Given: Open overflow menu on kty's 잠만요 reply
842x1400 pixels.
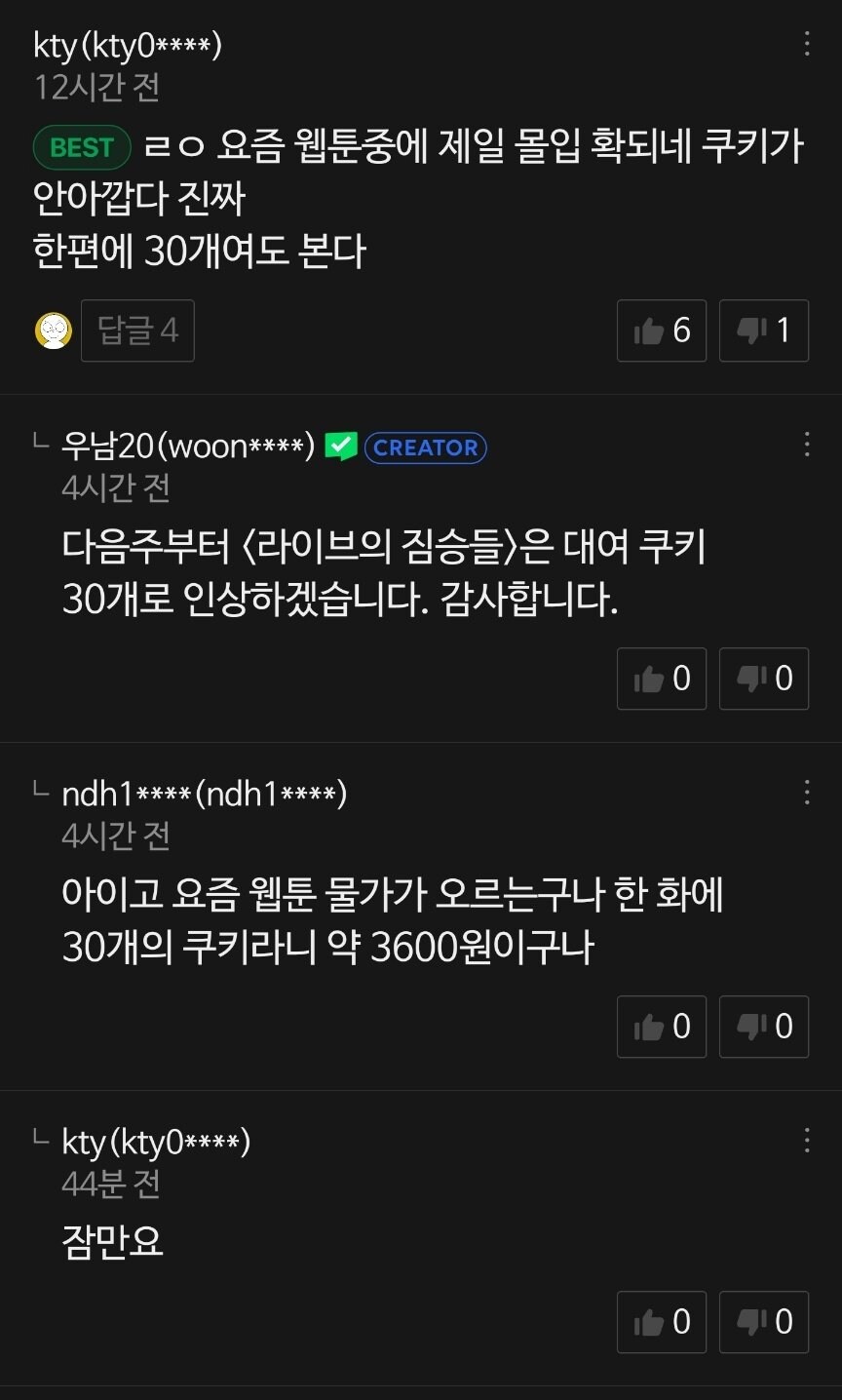Looking at the screenshot, I should click(x=806, y=1140).
